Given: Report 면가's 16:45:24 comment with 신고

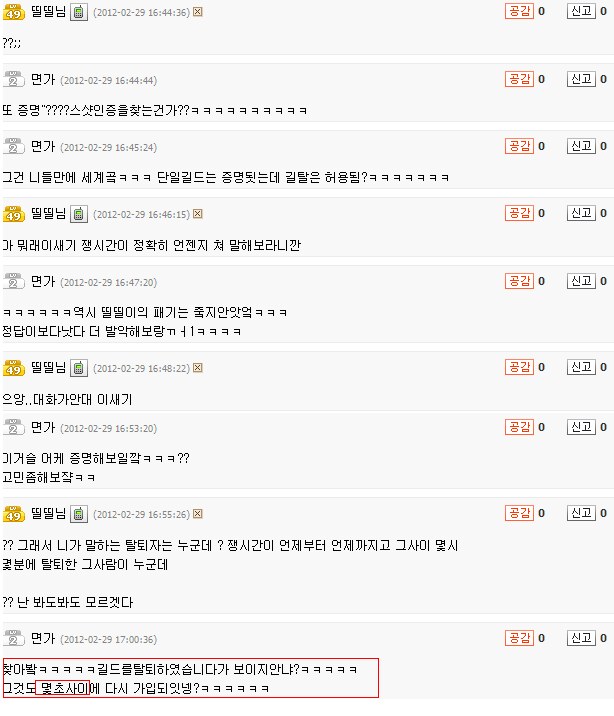Looking at the screenshot, I should (580, 146).
